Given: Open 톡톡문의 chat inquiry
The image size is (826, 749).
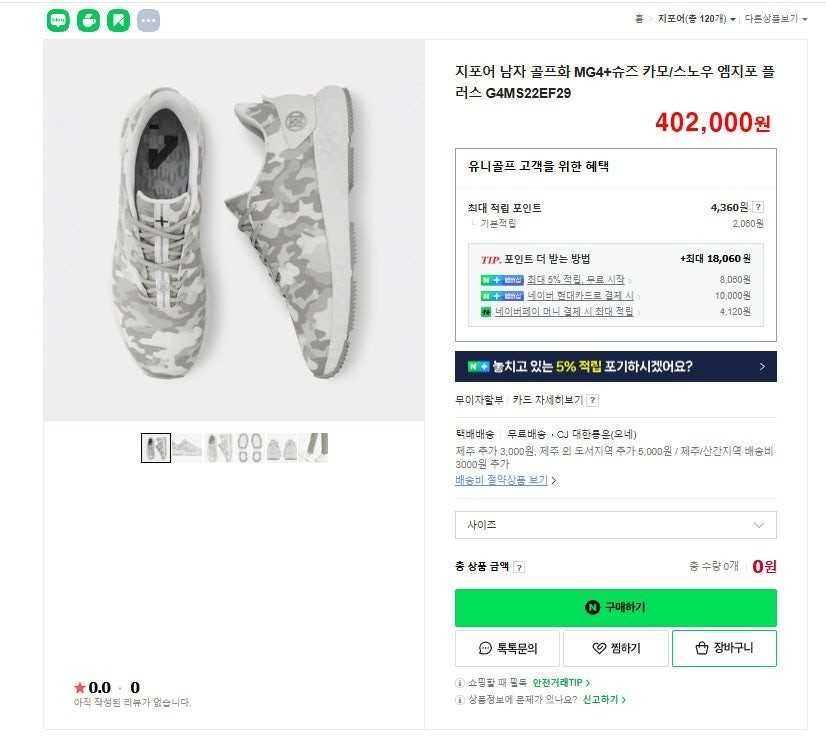Looking at the screenshot, I should (507, 648).
